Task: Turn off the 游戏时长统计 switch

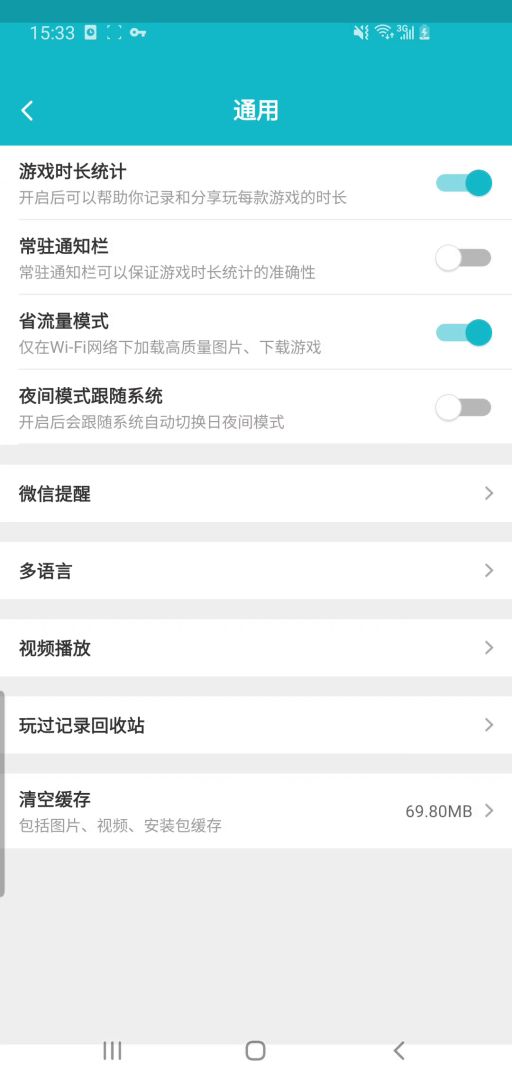Action: coord(464,183)
